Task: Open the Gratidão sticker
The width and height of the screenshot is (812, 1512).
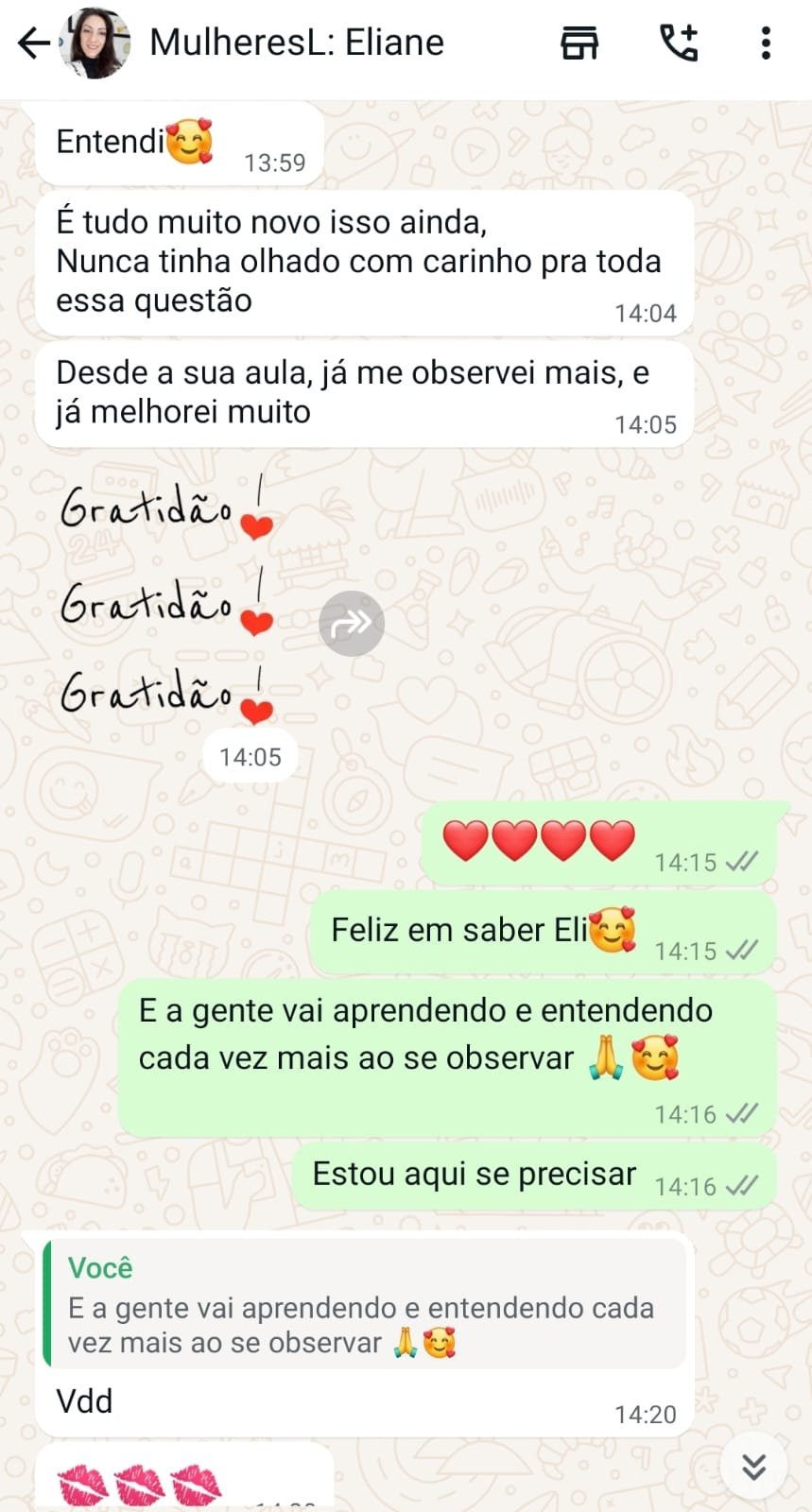Action: click(167, 601)
